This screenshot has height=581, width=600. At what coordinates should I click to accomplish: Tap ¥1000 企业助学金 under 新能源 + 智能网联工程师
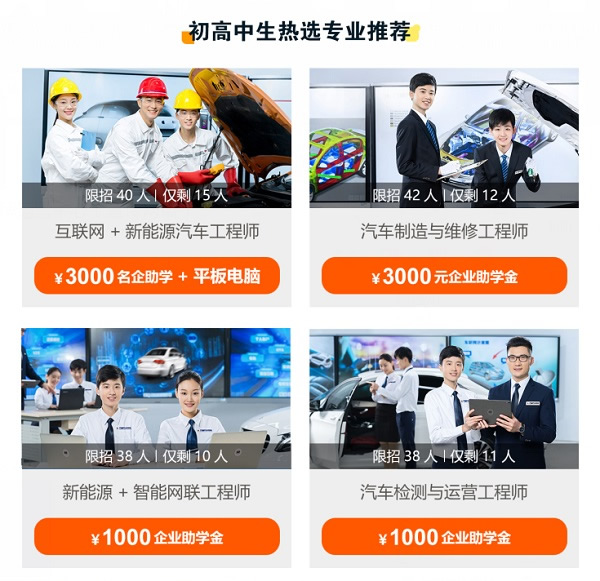[x=156, y=537]
